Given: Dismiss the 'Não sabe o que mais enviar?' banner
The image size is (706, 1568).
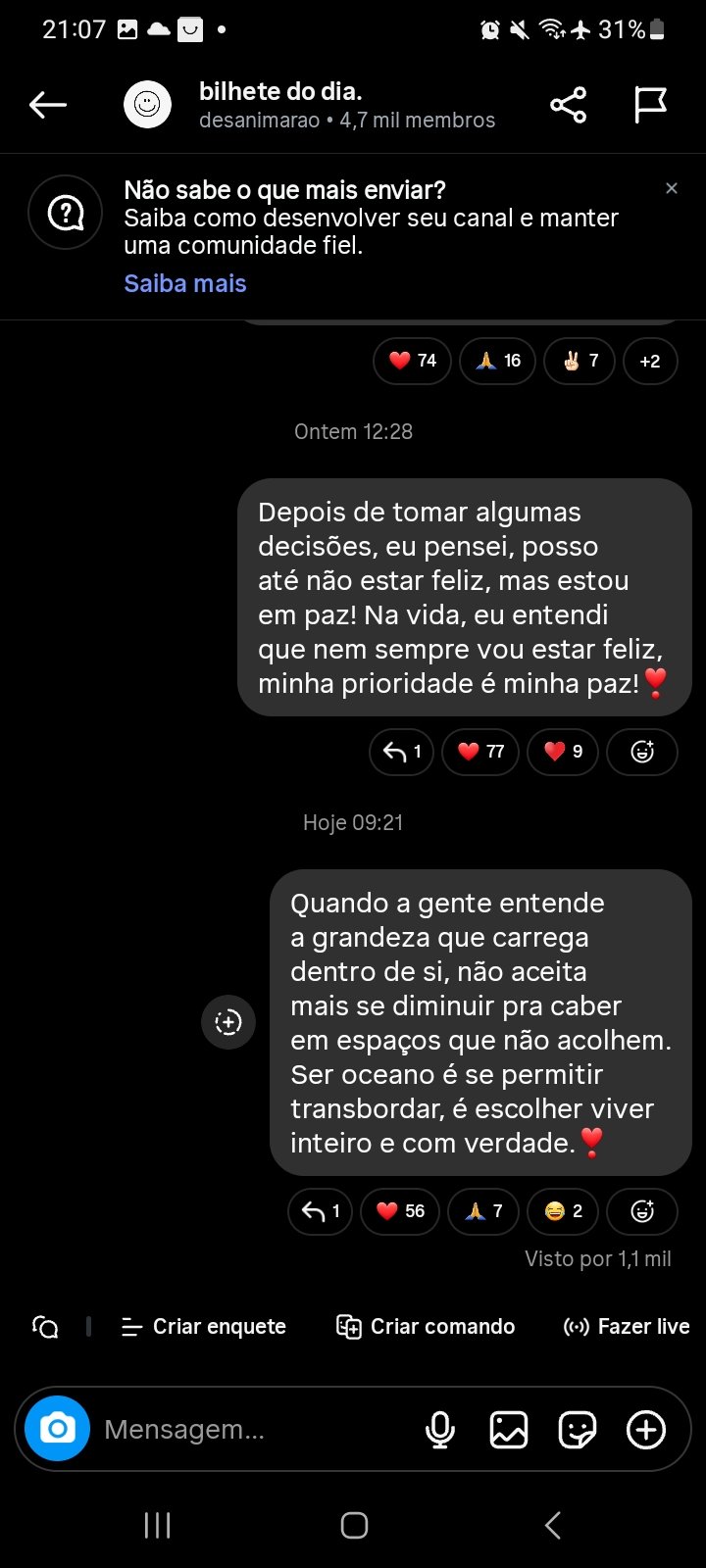Looking at the screenshot, I should pos(672,188).
